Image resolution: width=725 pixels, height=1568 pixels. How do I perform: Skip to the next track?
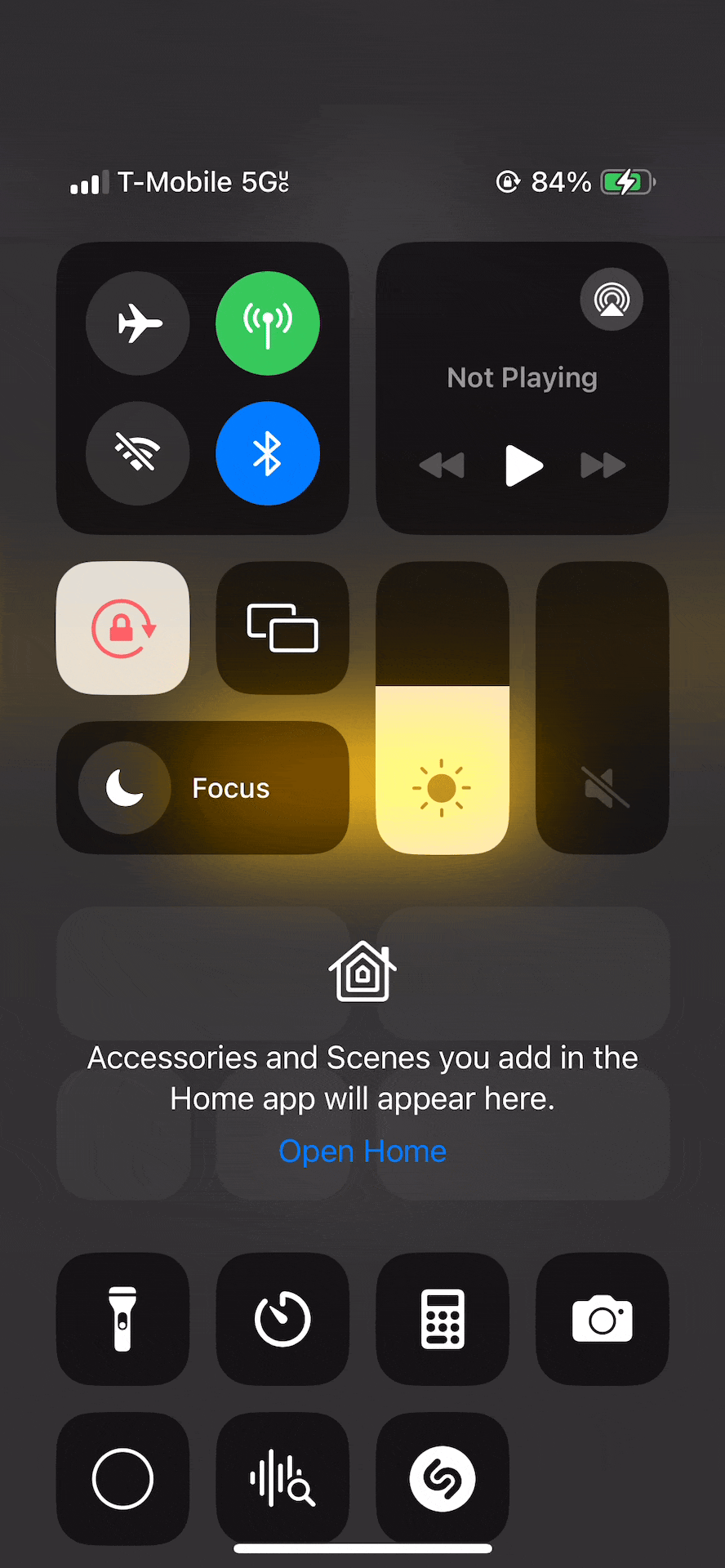click(x=603, y=465)
